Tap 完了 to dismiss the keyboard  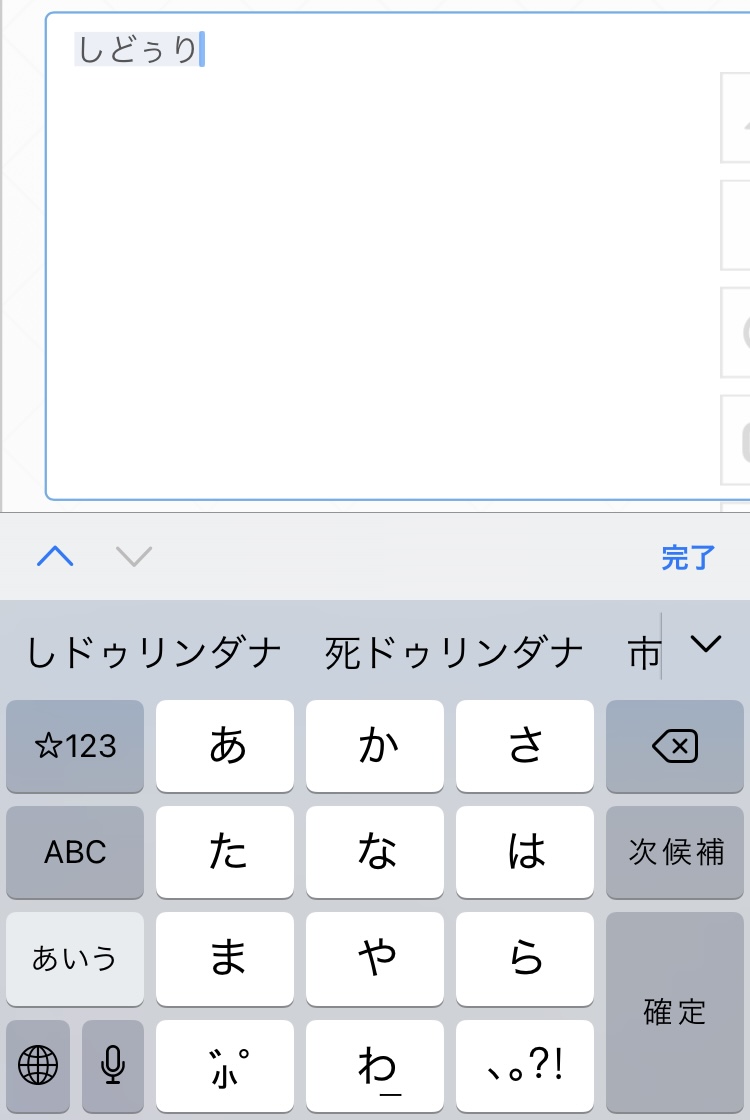tap(688, 558)
